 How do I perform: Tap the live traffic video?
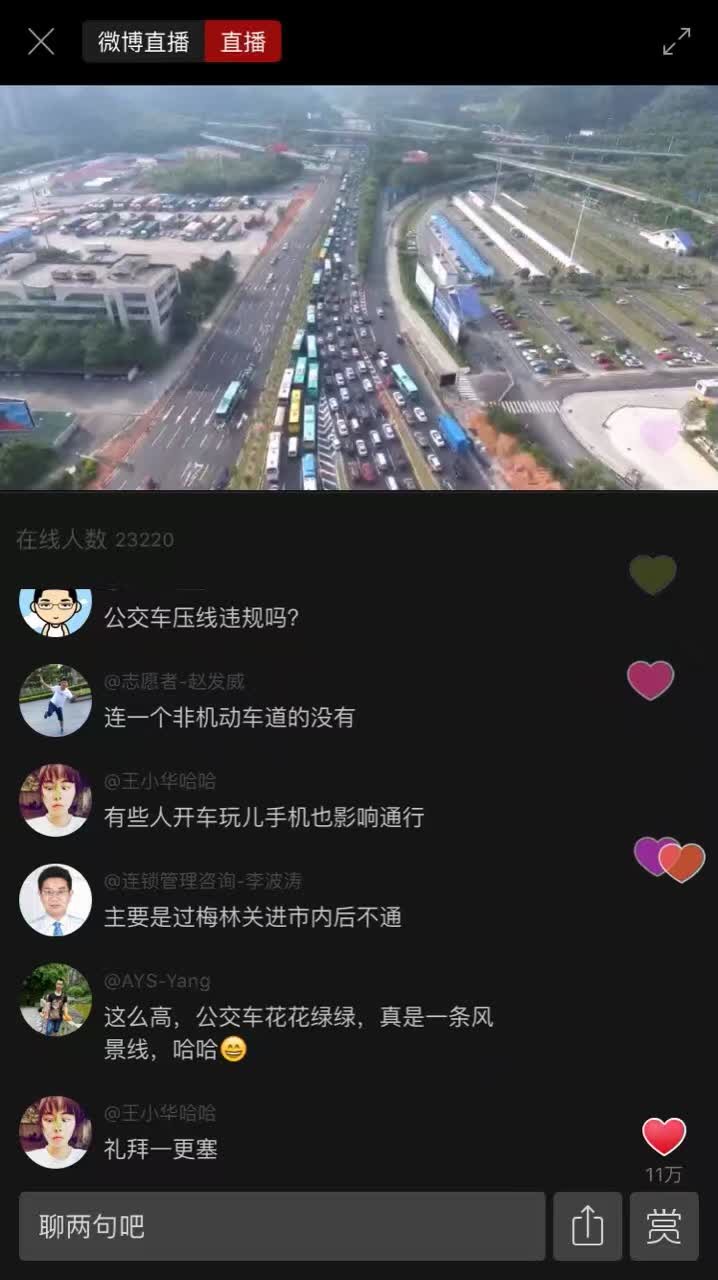tap(359, 287)
